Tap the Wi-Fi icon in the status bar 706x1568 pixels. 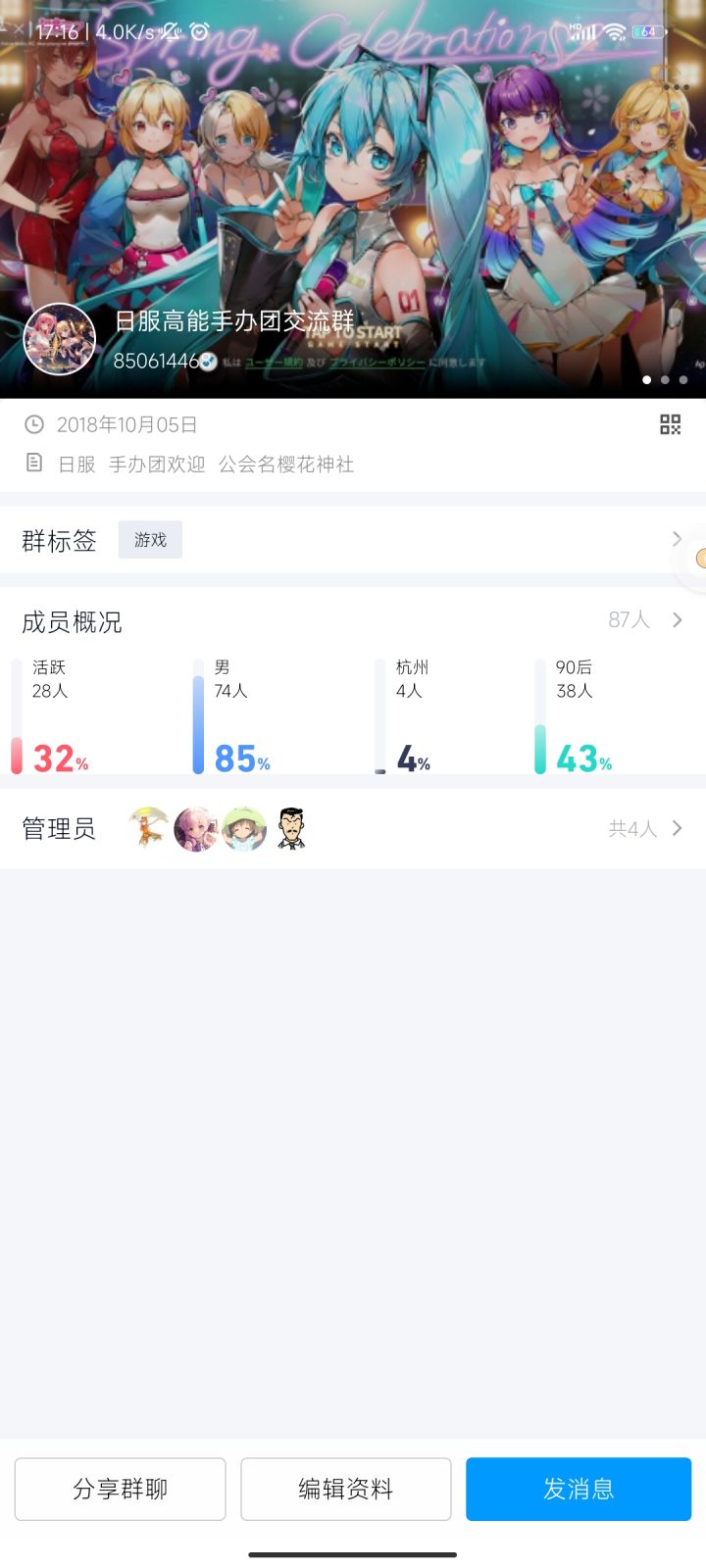point(613,31)
